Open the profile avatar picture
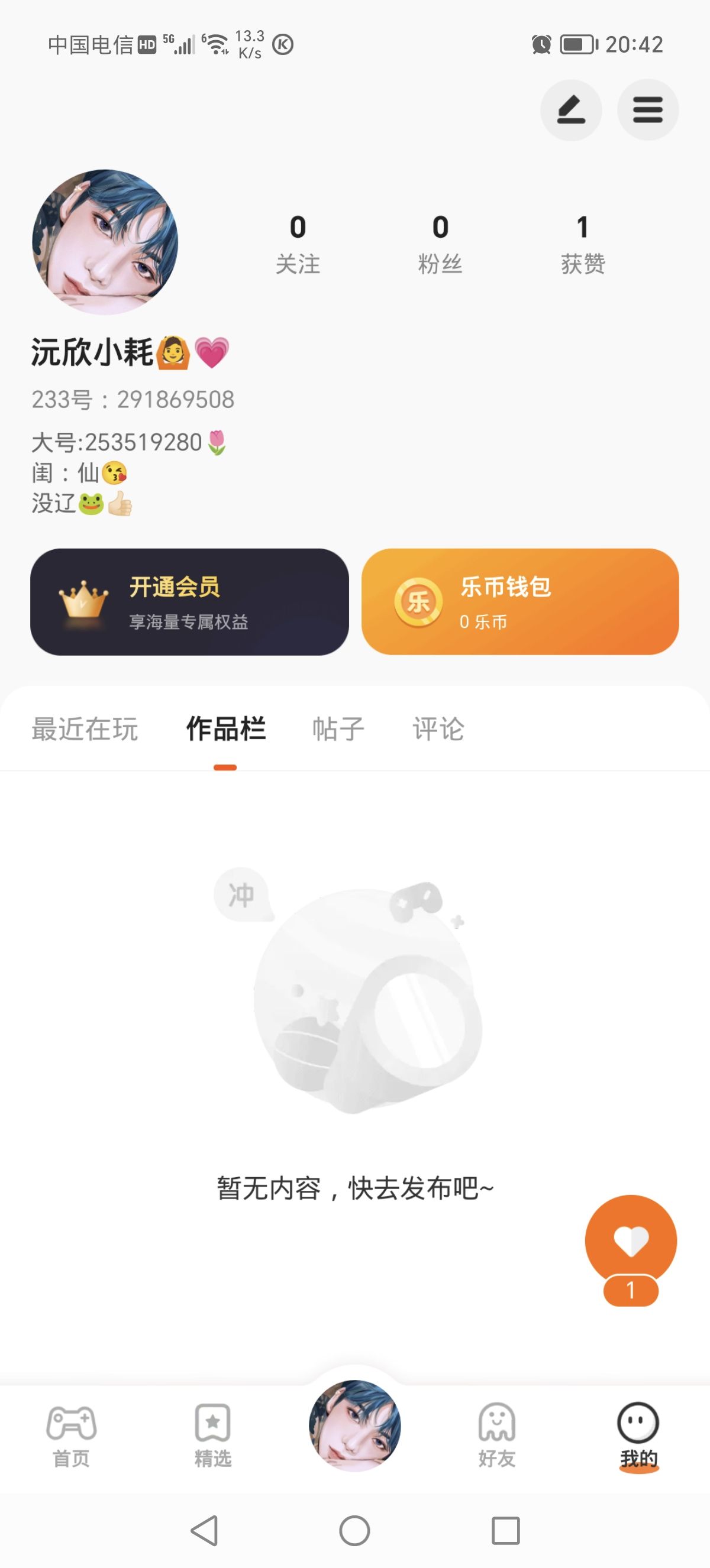The height and width of the screenshot is (1568, 710). 105,242
